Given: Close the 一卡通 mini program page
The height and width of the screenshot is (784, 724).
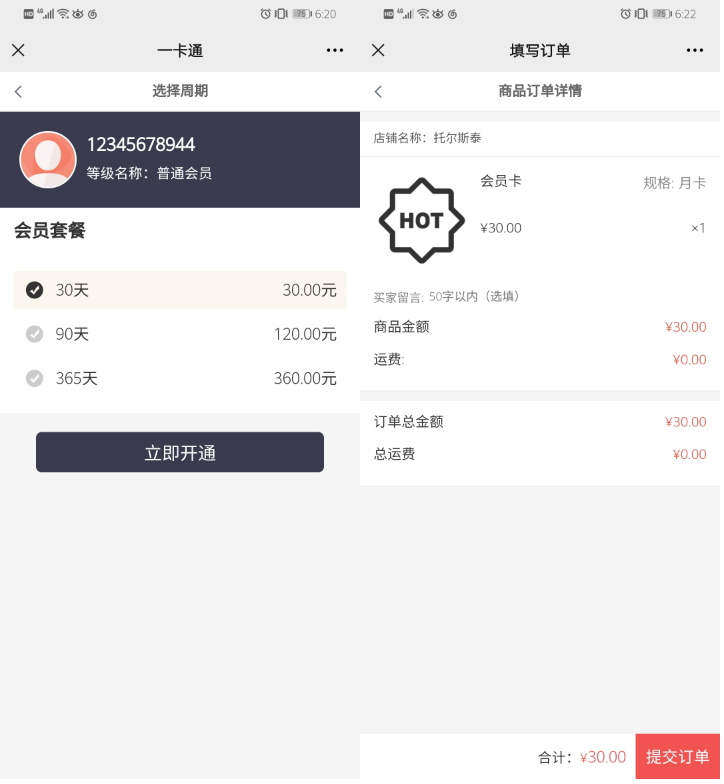Looking at the screenshot, I should pyautogui.click(x=18, y=50).
